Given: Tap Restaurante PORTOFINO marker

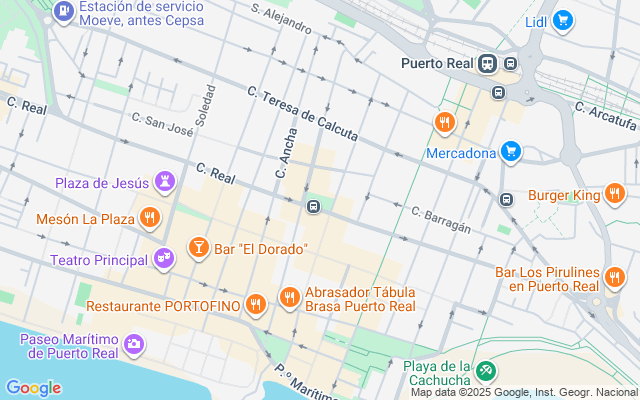Looking at the screenshot, I should point(256,305).
